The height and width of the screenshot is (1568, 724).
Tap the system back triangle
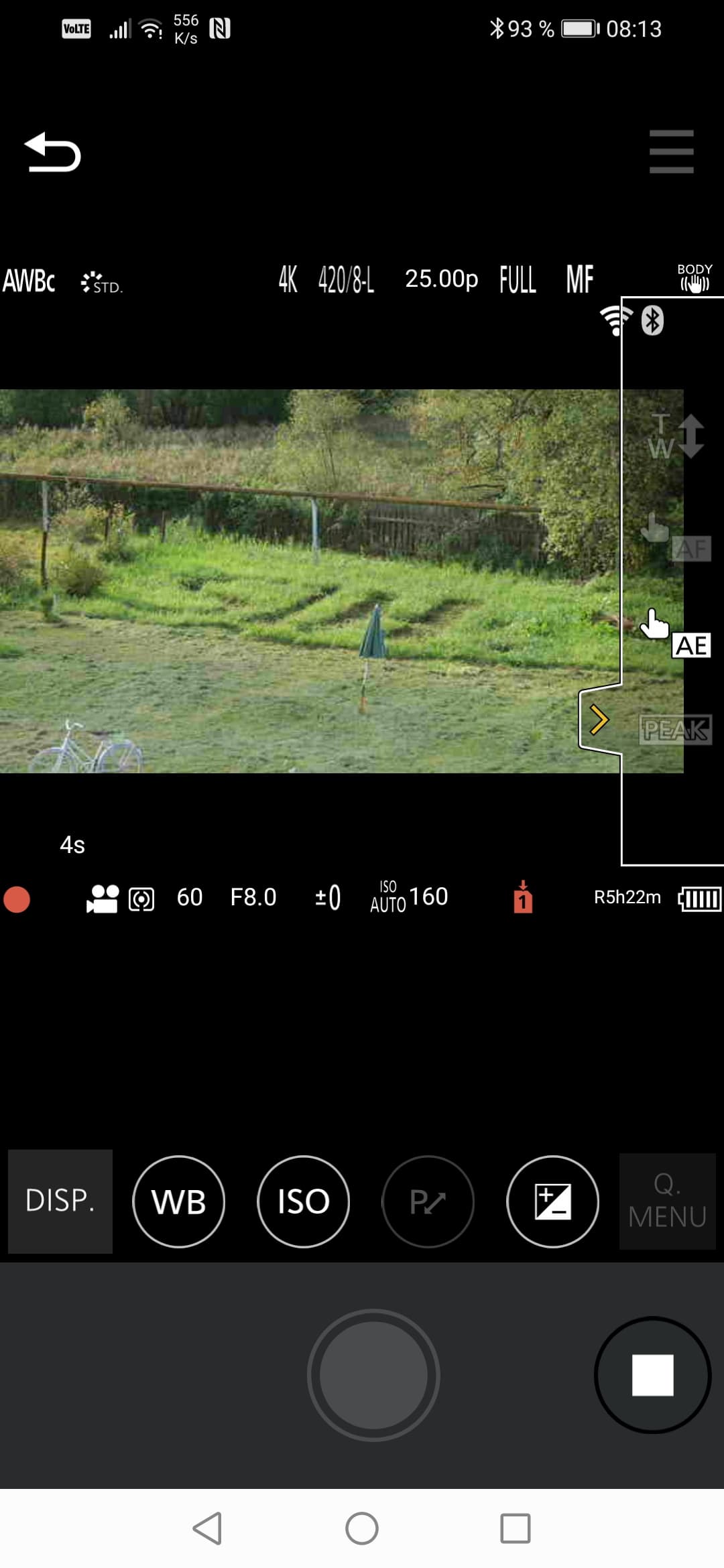coord(207,1528)
